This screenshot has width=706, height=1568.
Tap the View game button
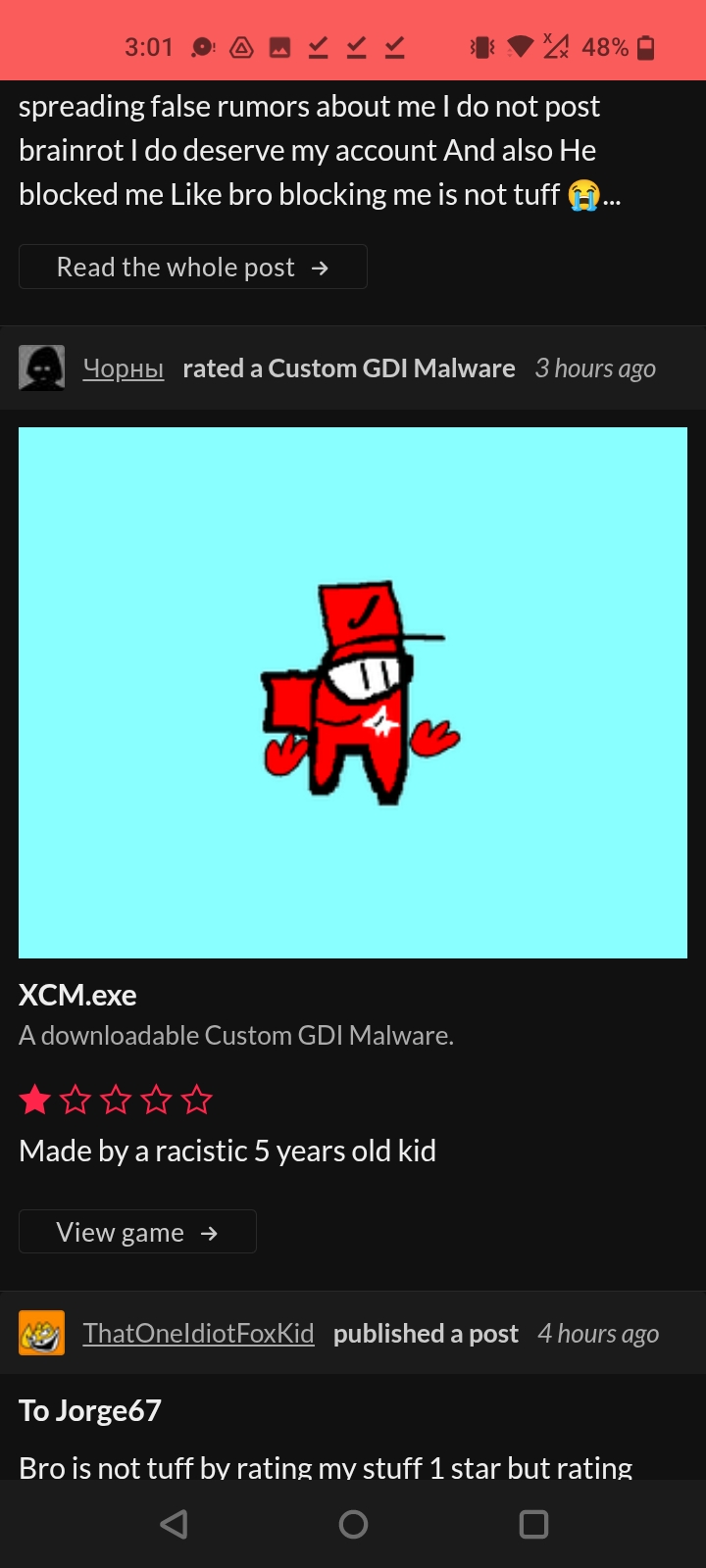(137, 1232)
